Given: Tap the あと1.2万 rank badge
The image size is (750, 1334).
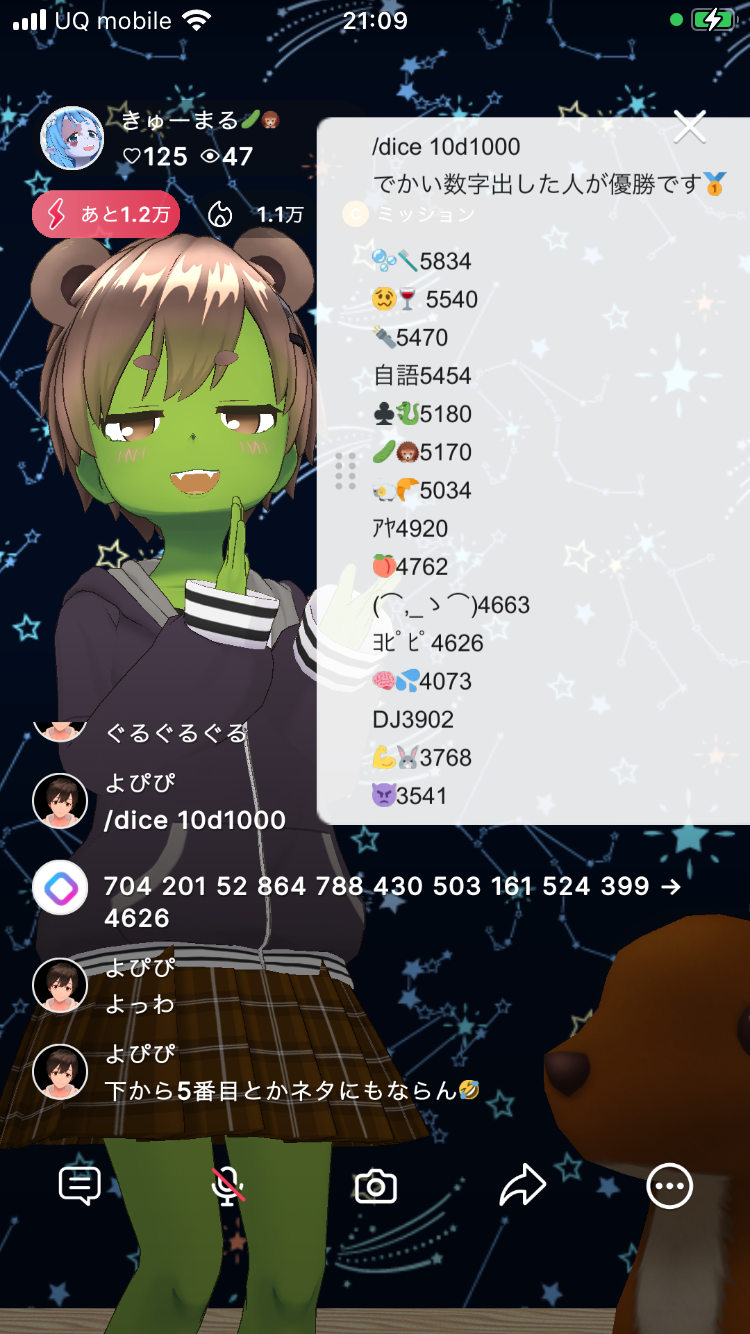Looking at the screenshot, I should (106, 214).
